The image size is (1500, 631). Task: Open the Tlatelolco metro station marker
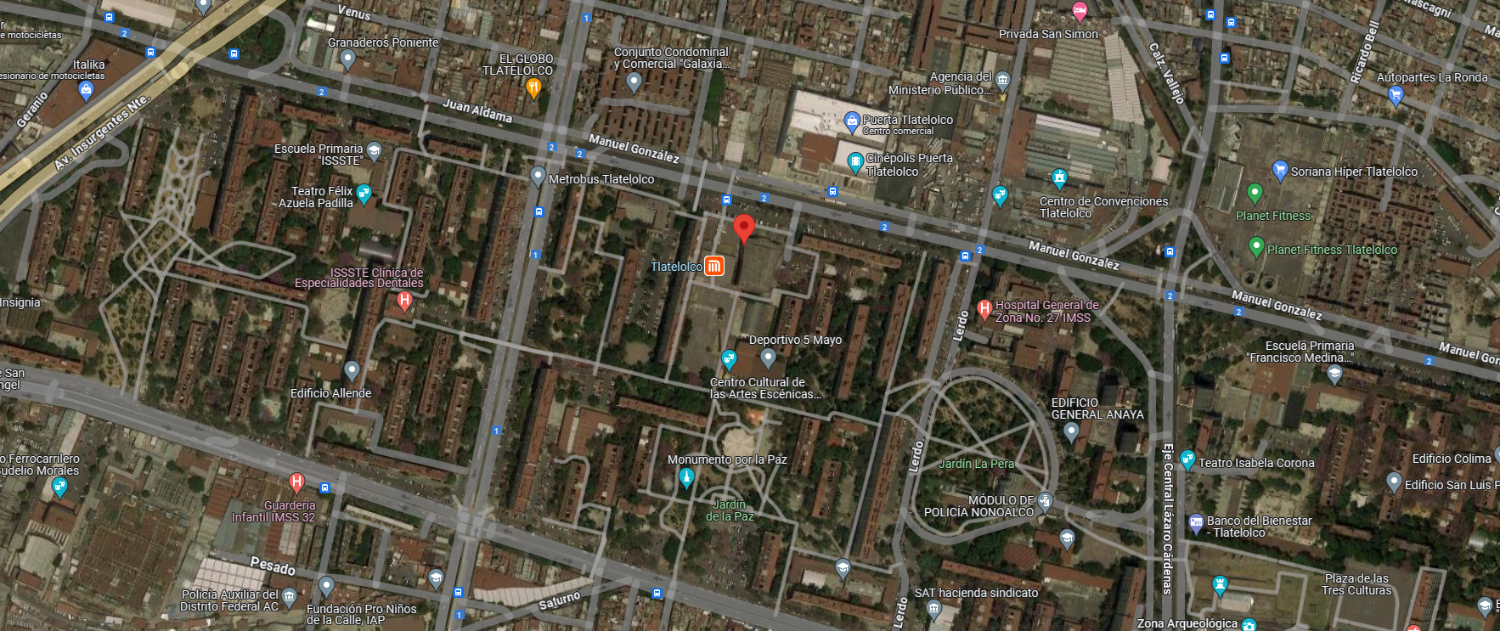715,266
